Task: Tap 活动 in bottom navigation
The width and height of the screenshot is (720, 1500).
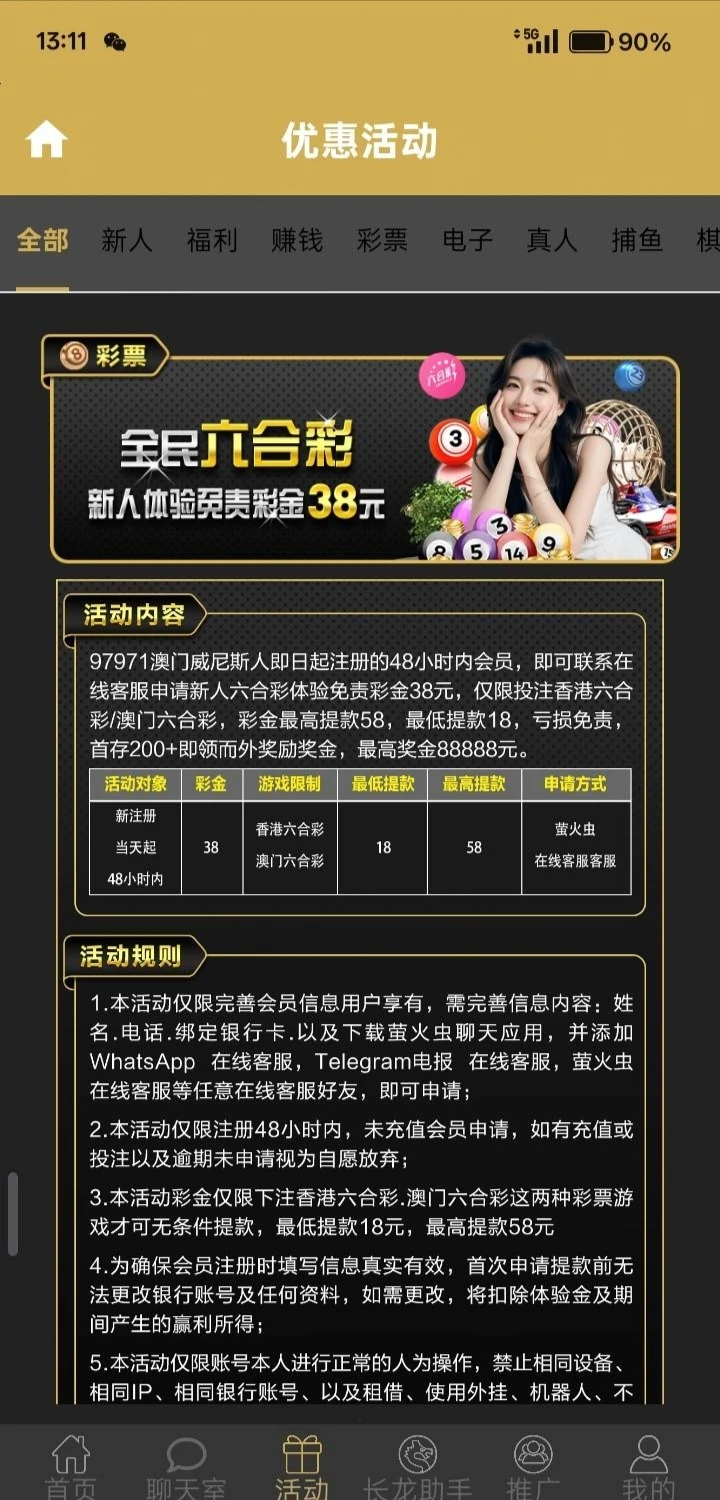Action: click(302, 1465)
